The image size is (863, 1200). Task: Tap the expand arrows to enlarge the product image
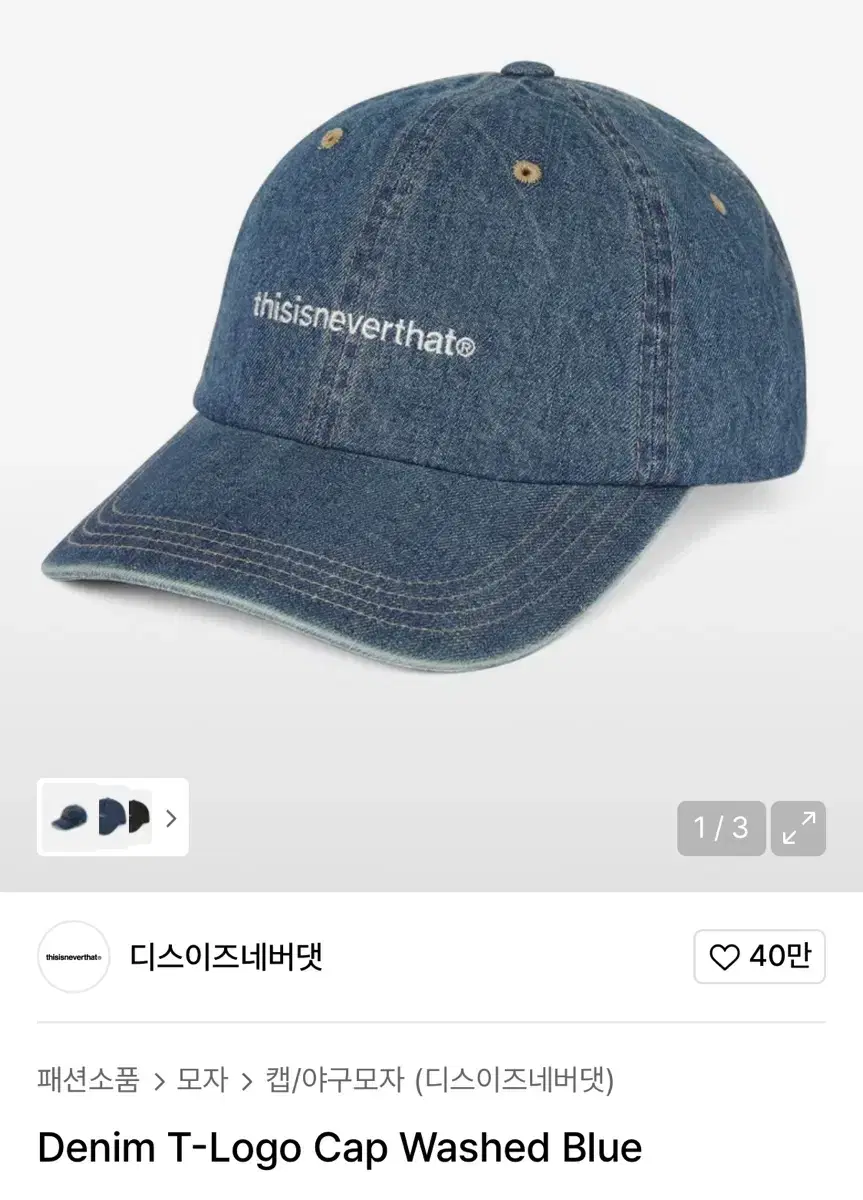tap(797, 828)
